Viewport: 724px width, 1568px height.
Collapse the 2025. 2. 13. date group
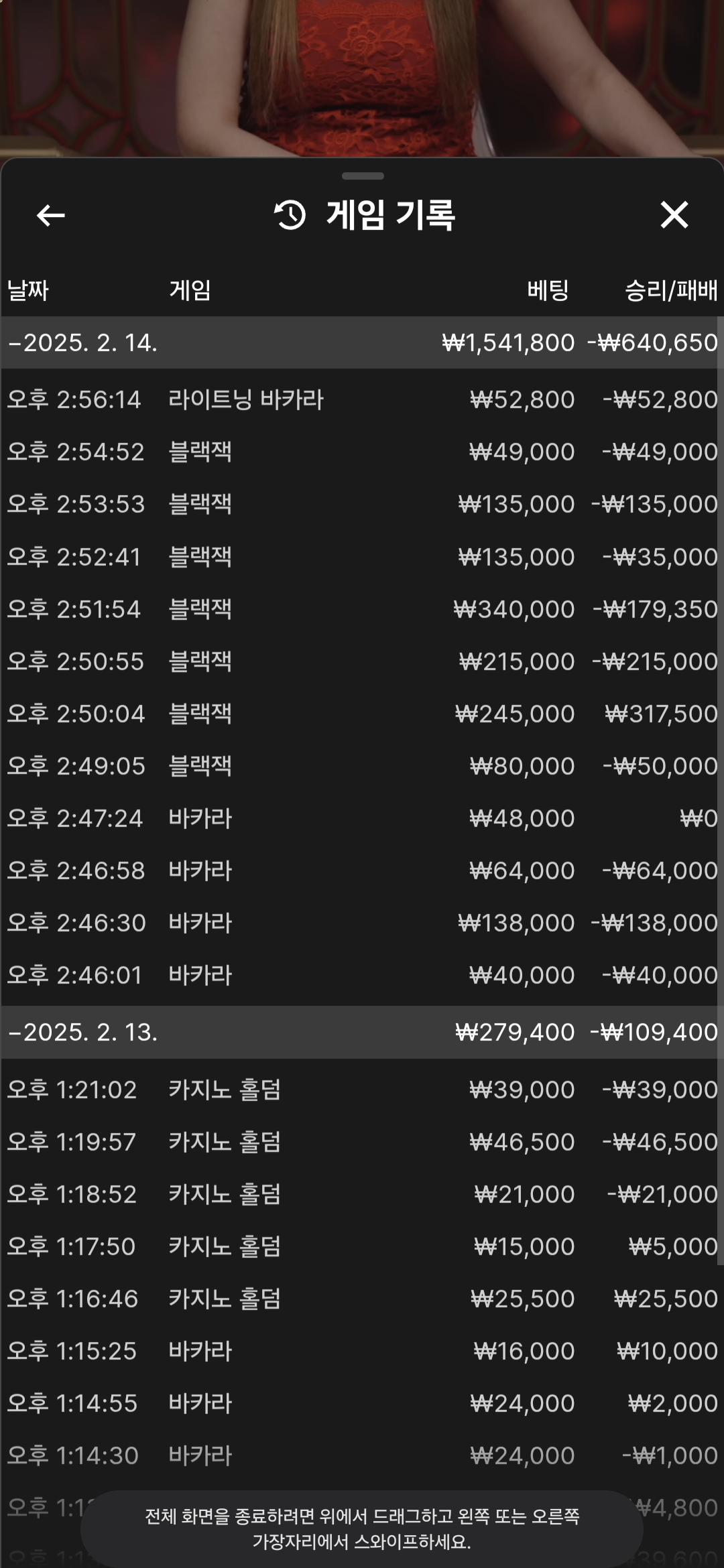pyautogui.click(x=362, y=1032)
